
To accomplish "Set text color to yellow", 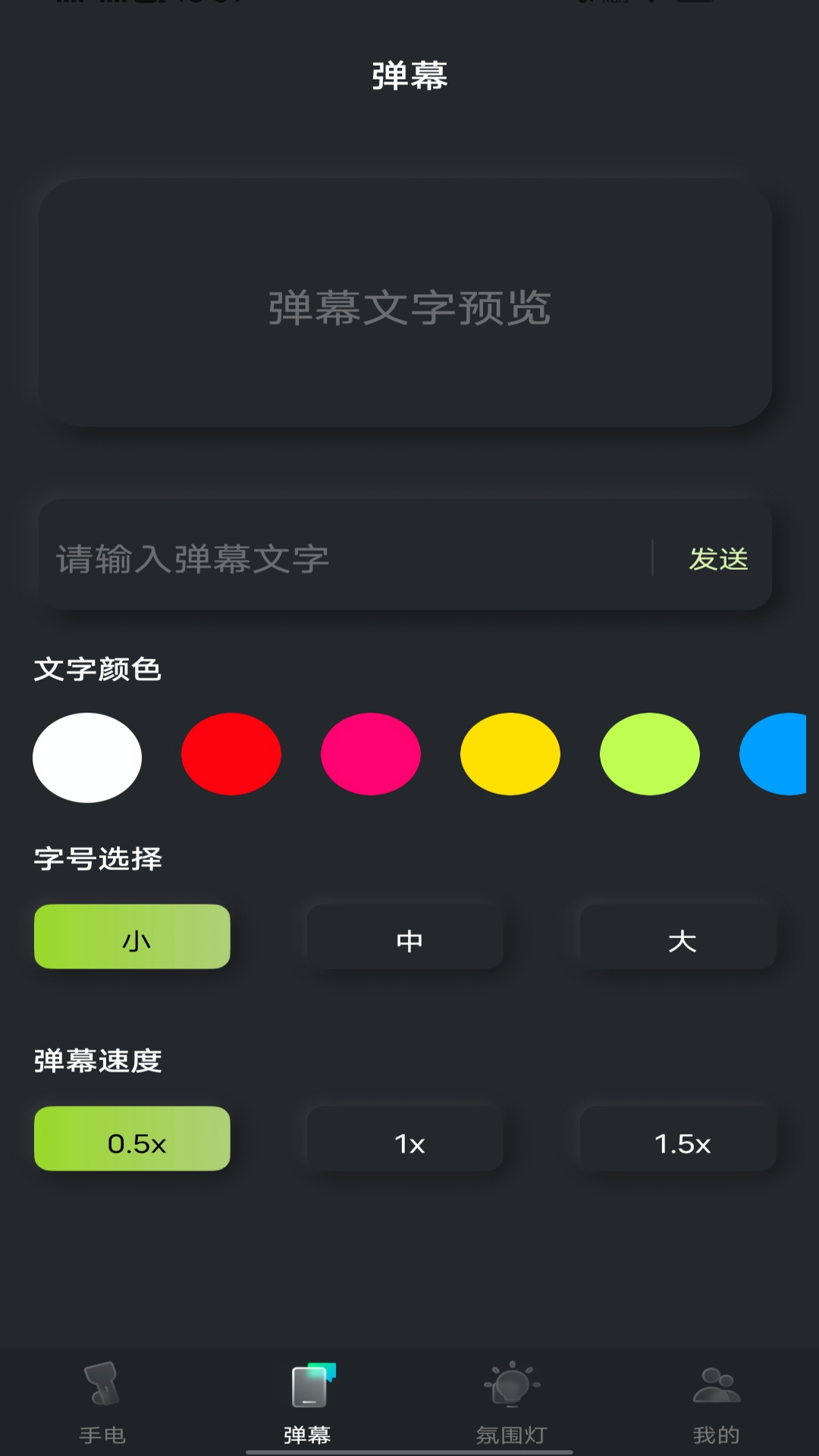I will click(x=510, y=754).
